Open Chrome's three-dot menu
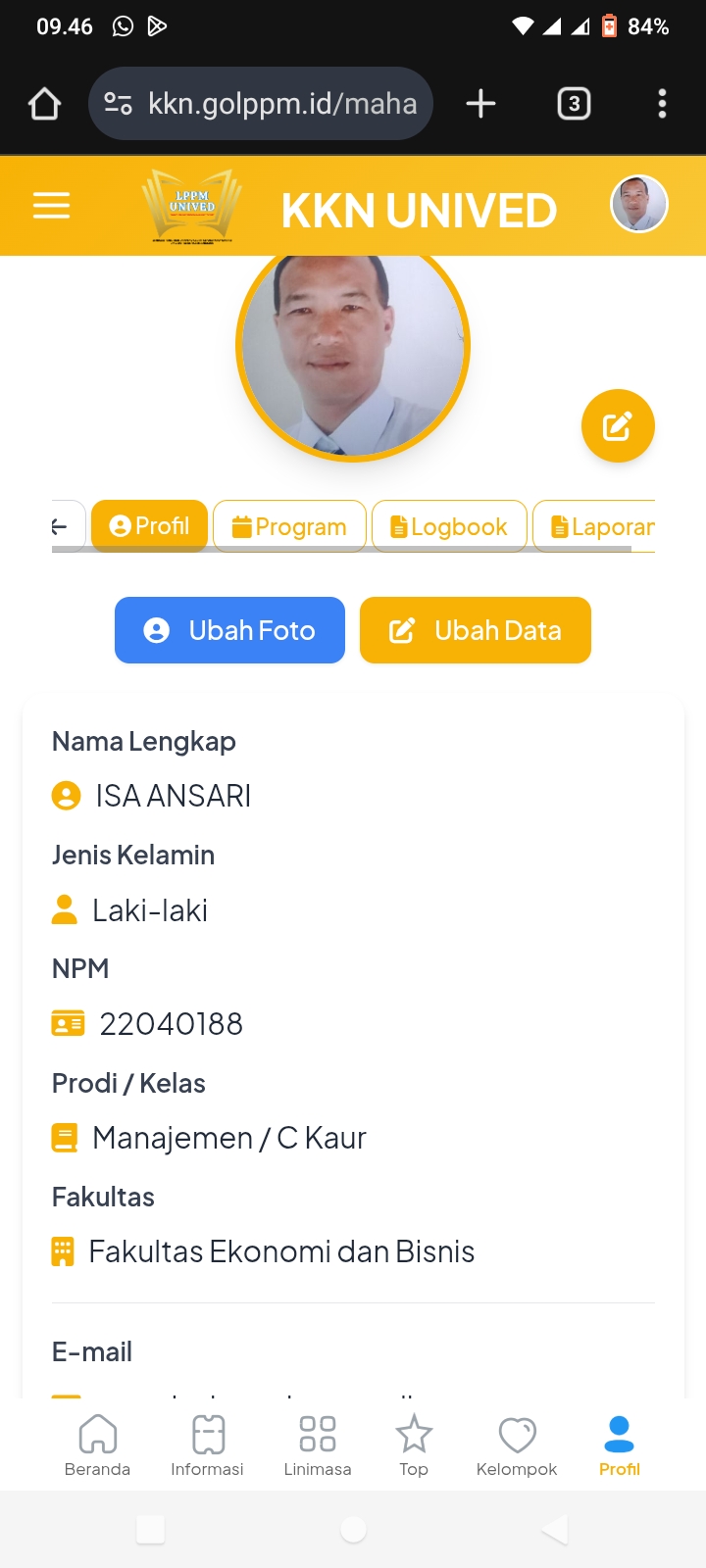This screenshot has height=1568, width=706. pos(662,102)
